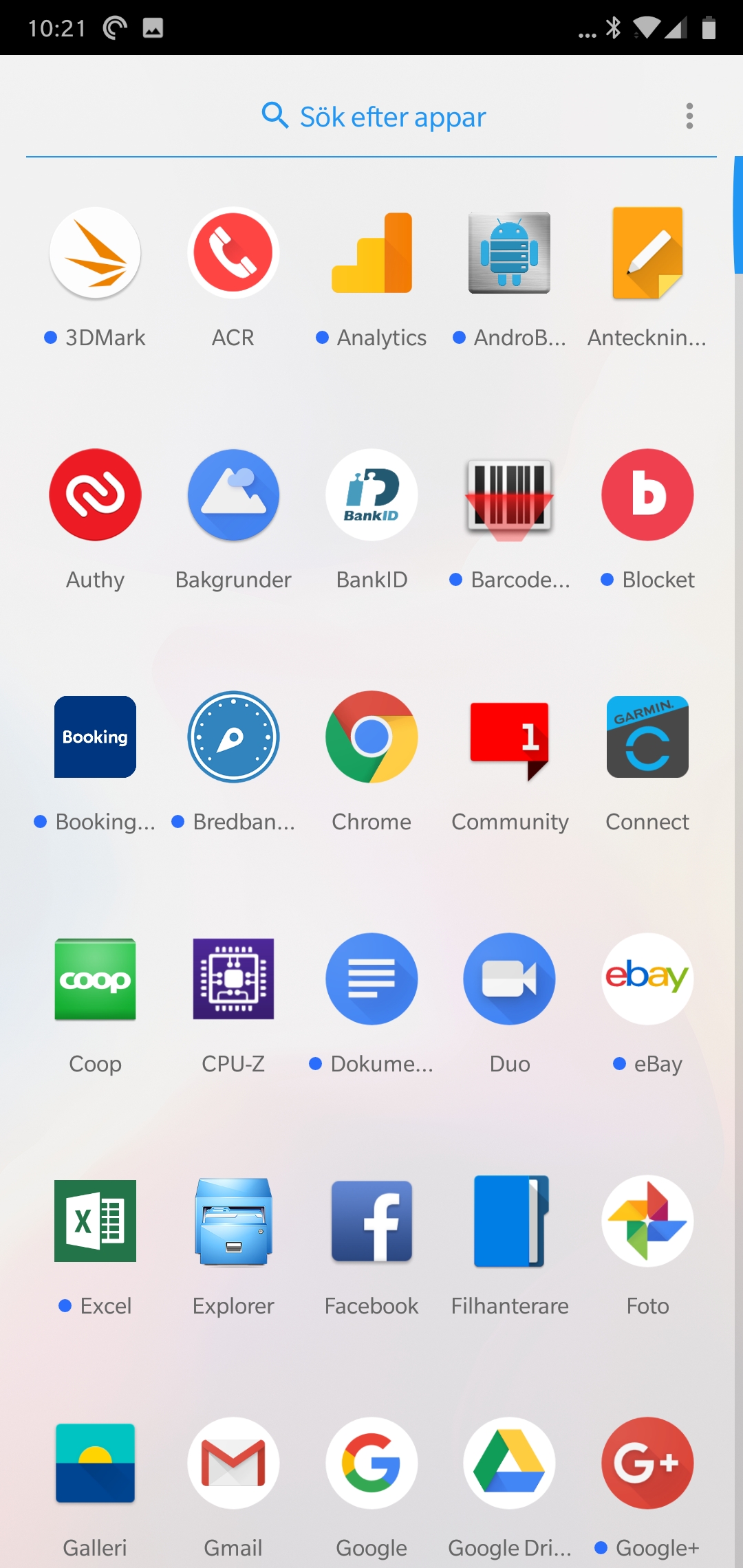Launch Chrome browser
743x1568 pixels.
(371, 737)
